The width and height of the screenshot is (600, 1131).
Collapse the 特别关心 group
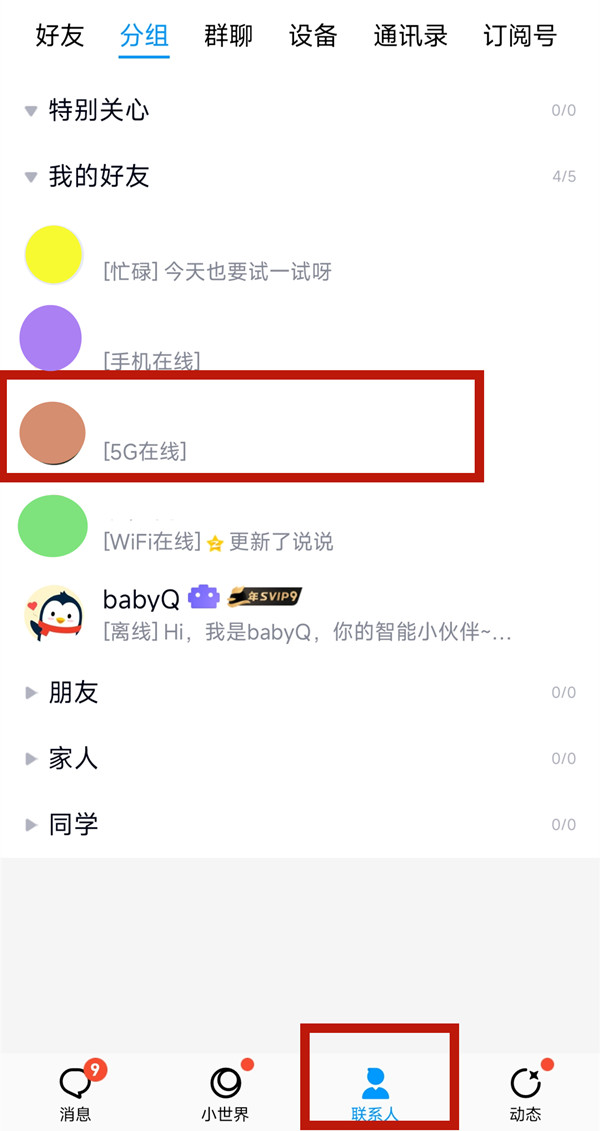[99, 110]
